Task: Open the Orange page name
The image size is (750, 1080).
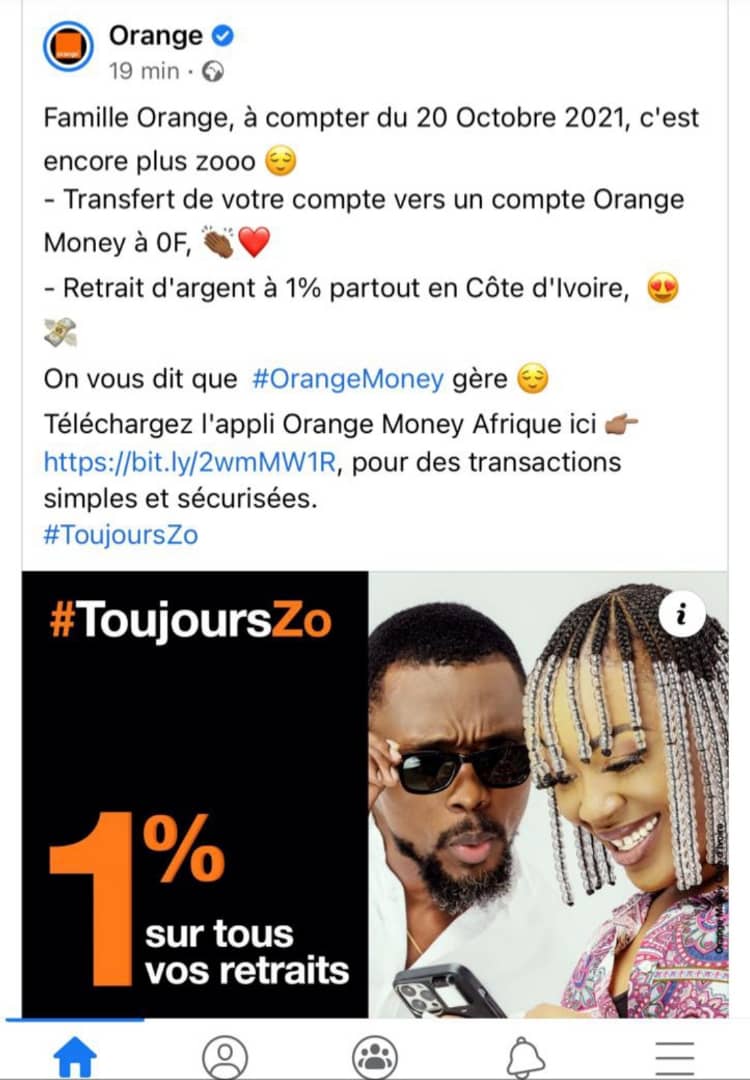Action: (155, 36)
